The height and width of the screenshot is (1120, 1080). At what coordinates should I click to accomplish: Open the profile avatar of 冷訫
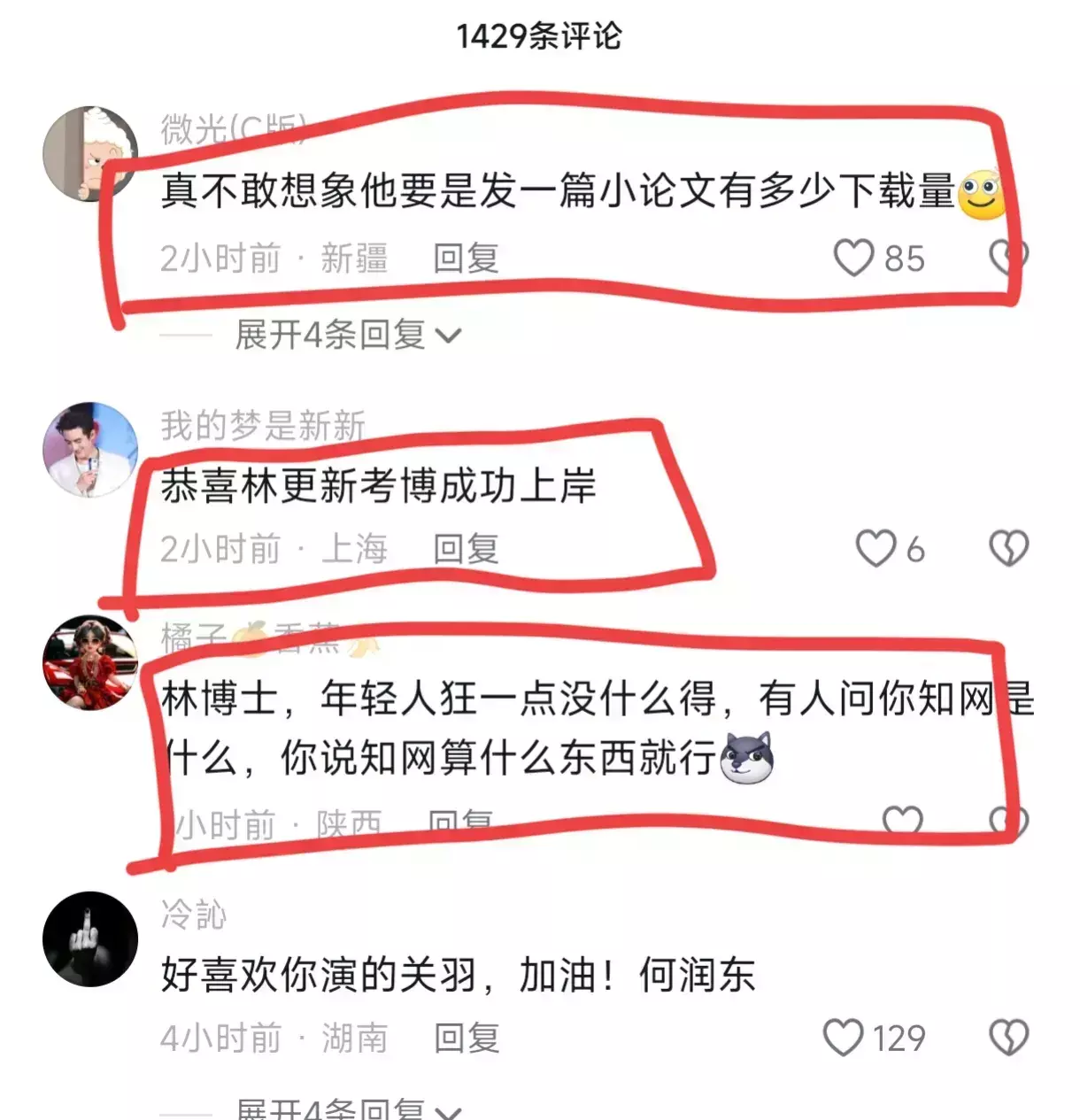pos(90,938)
